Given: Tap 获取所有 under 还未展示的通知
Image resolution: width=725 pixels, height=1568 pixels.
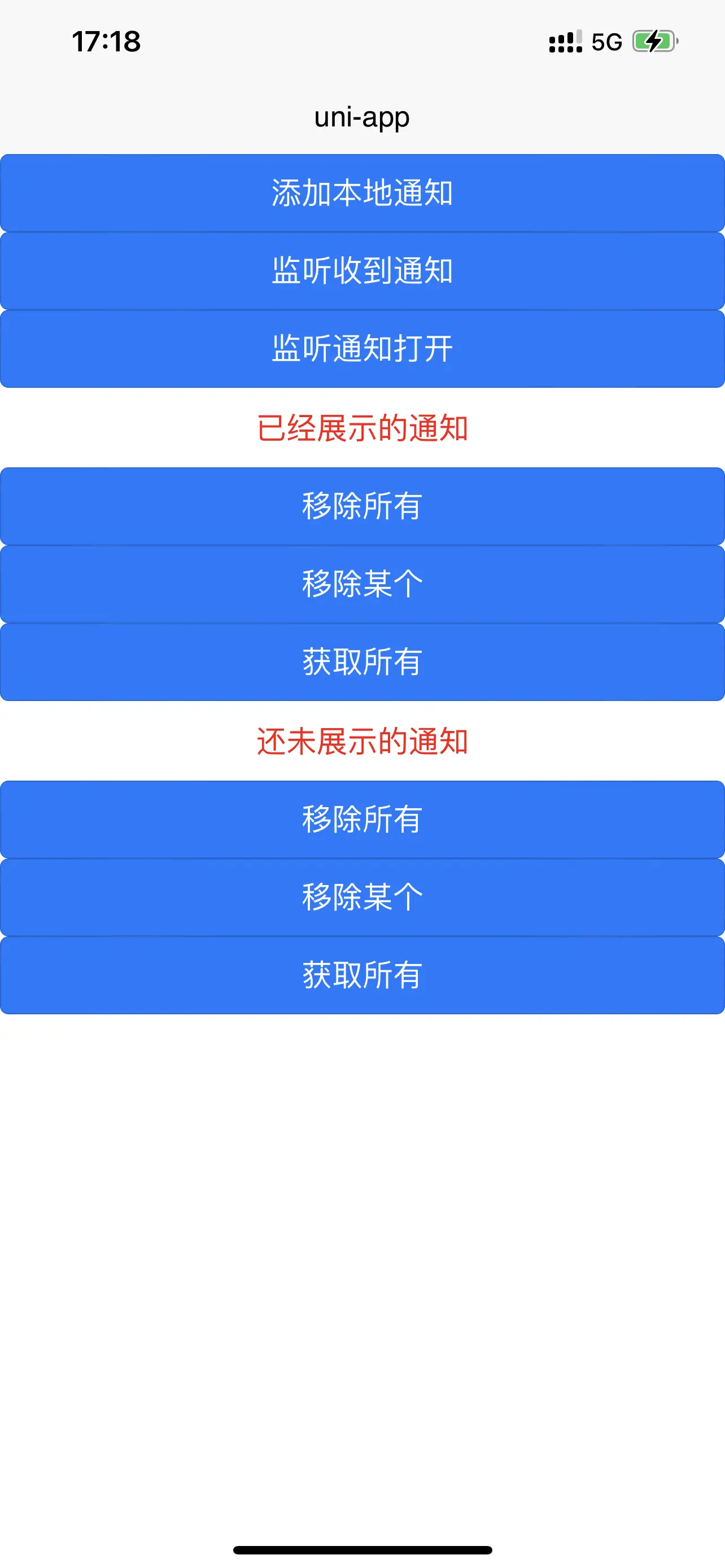Looking at the screenshot, I should 362,975.
